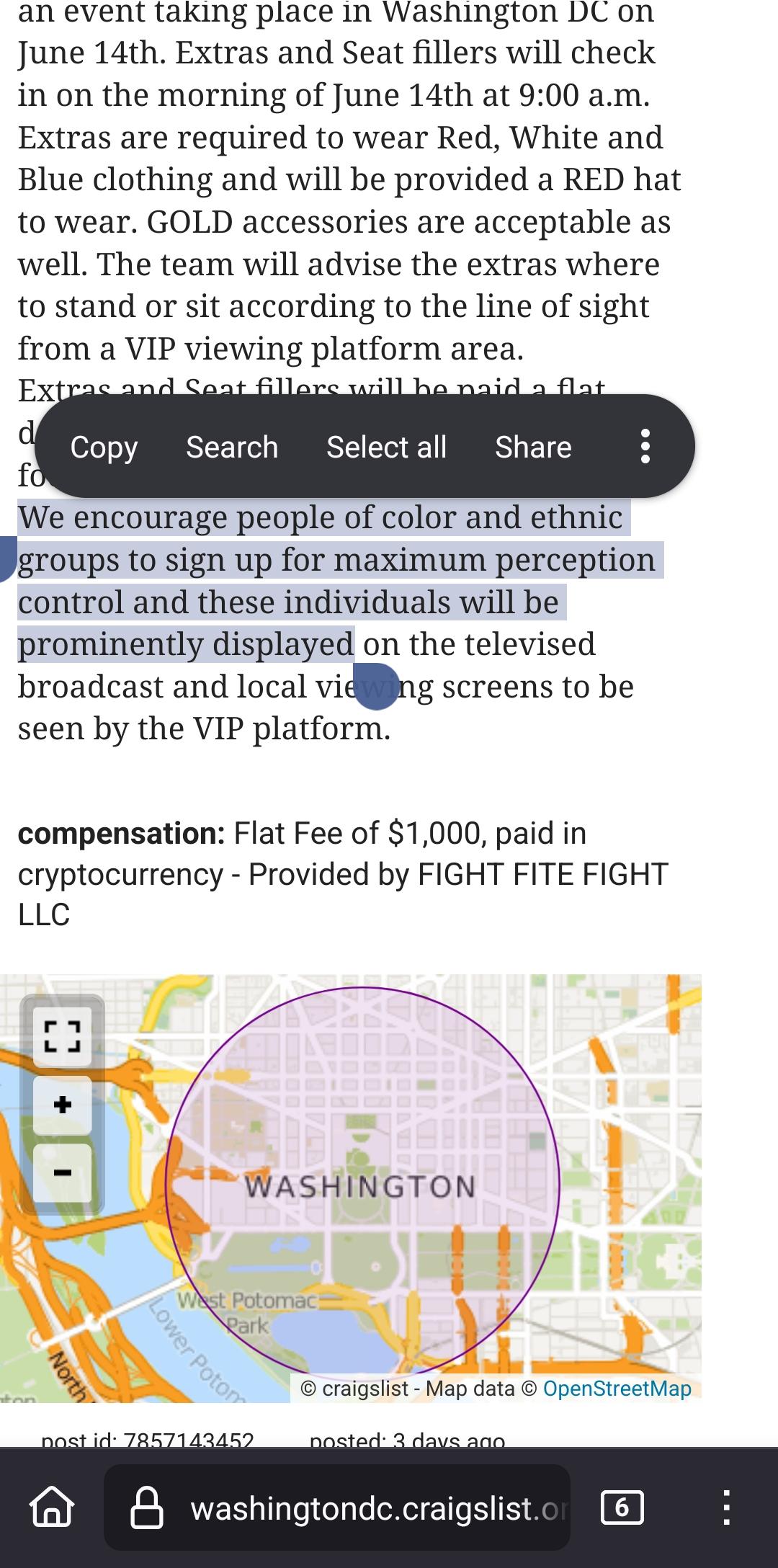
Task: Search the web for the selection
Action: (232, 447)
